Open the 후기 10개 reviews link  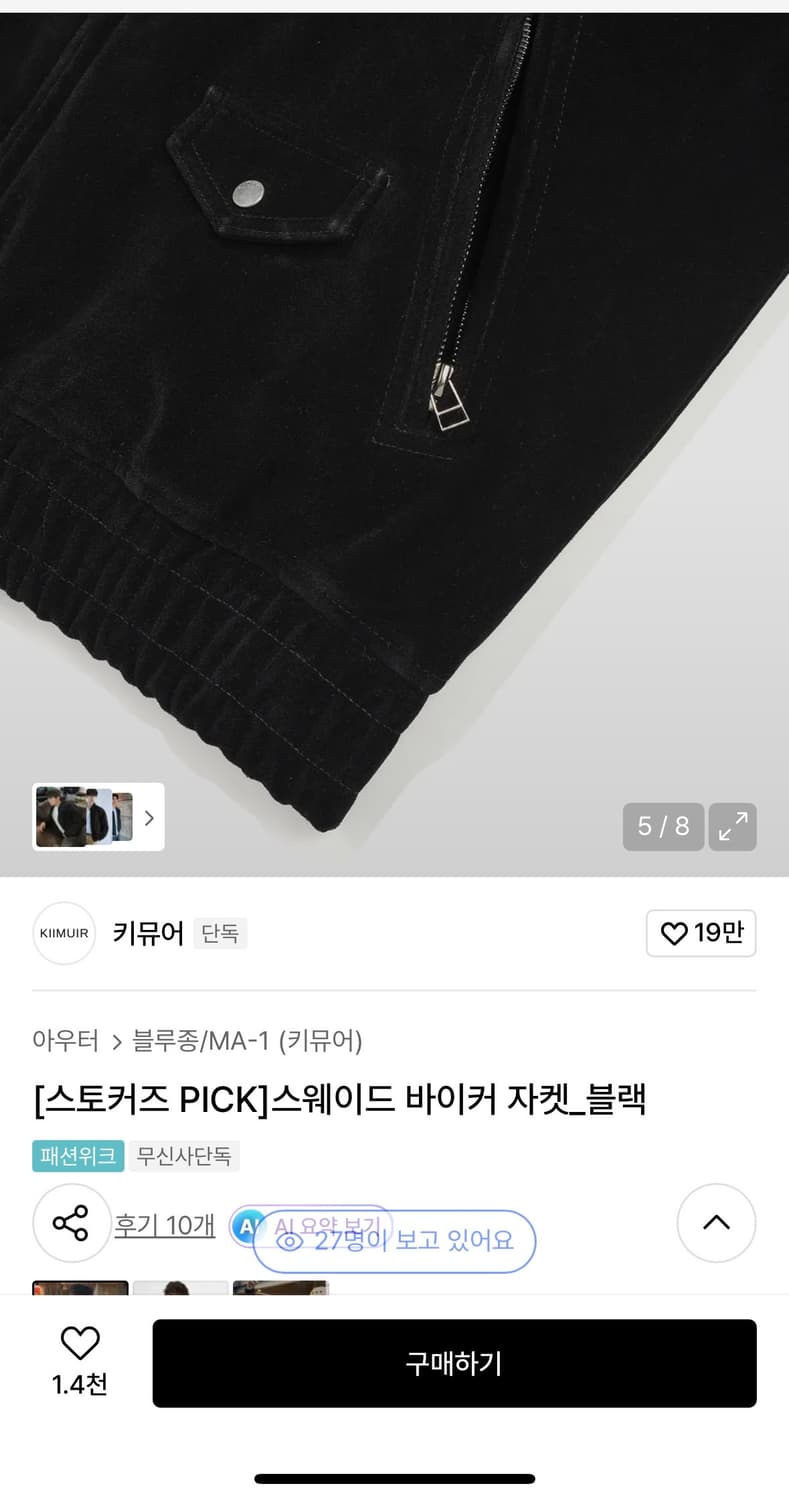pos(165,1224)
